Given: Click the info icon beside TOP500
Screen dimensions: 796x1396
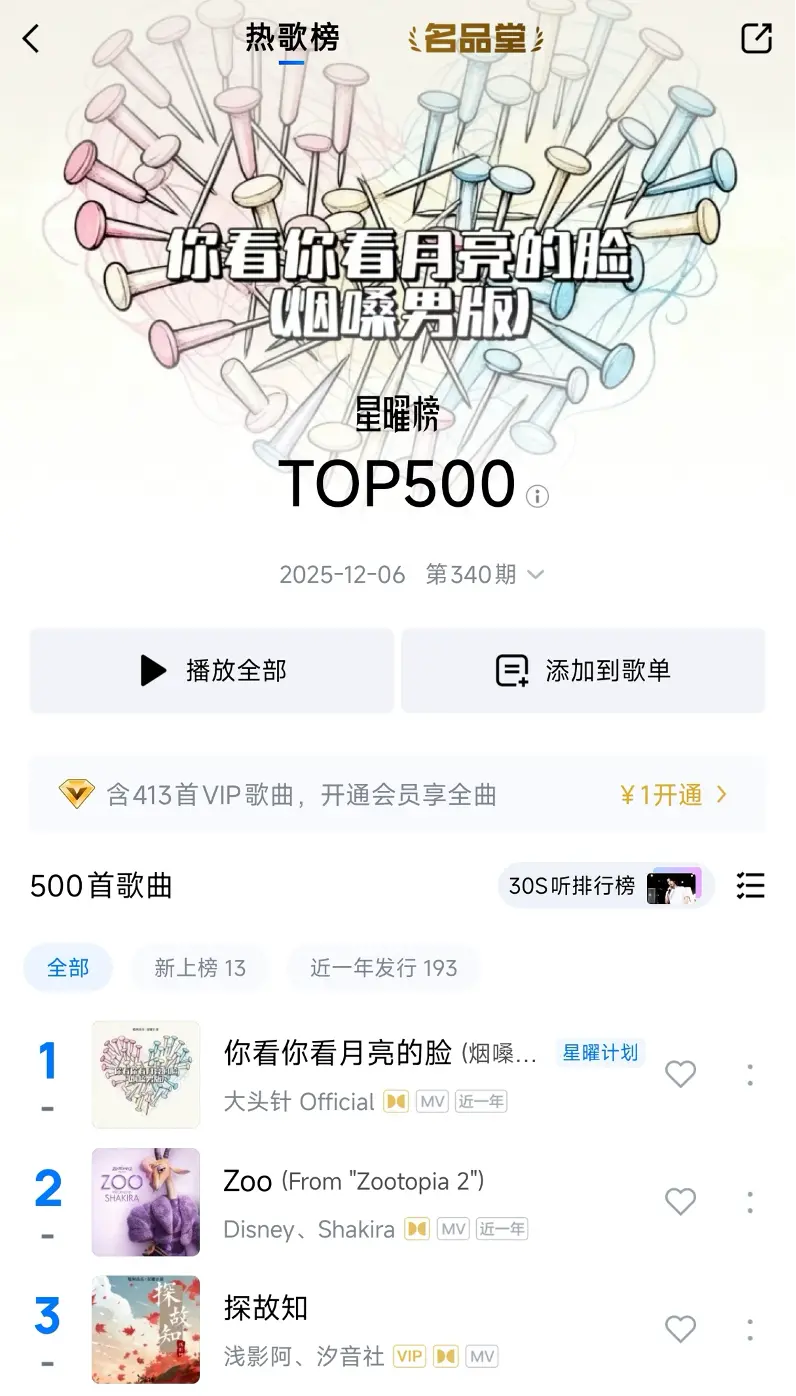Looking at the screenshot, I should [x=537, y=496].
